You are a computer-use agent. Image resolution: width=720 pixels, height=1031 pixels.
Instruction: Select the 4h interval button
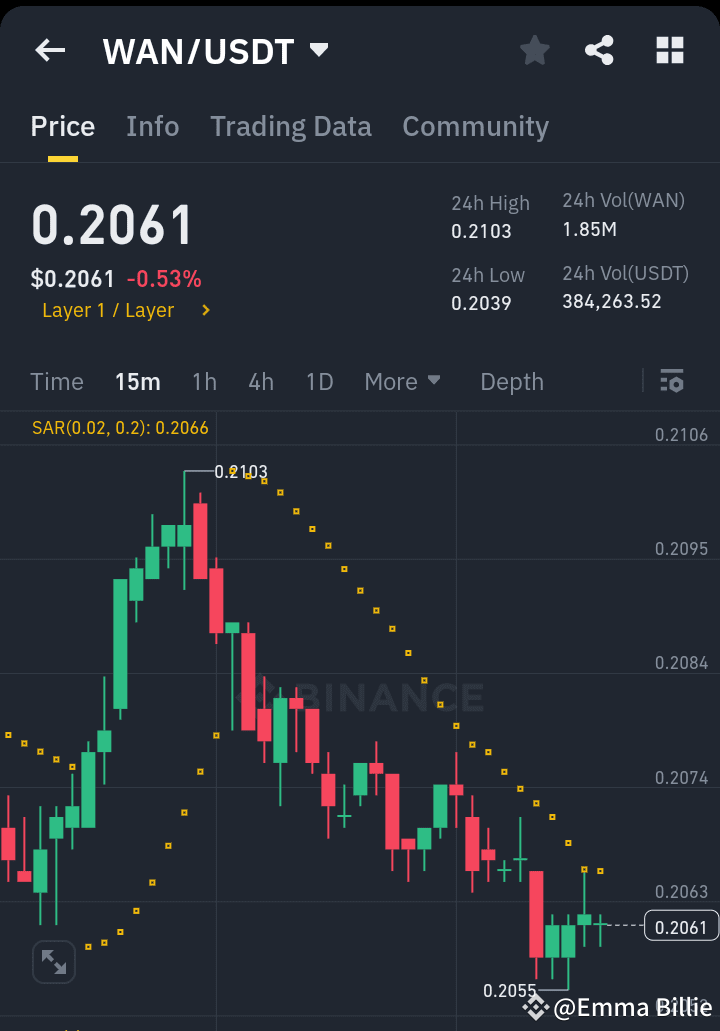[260, 381]
